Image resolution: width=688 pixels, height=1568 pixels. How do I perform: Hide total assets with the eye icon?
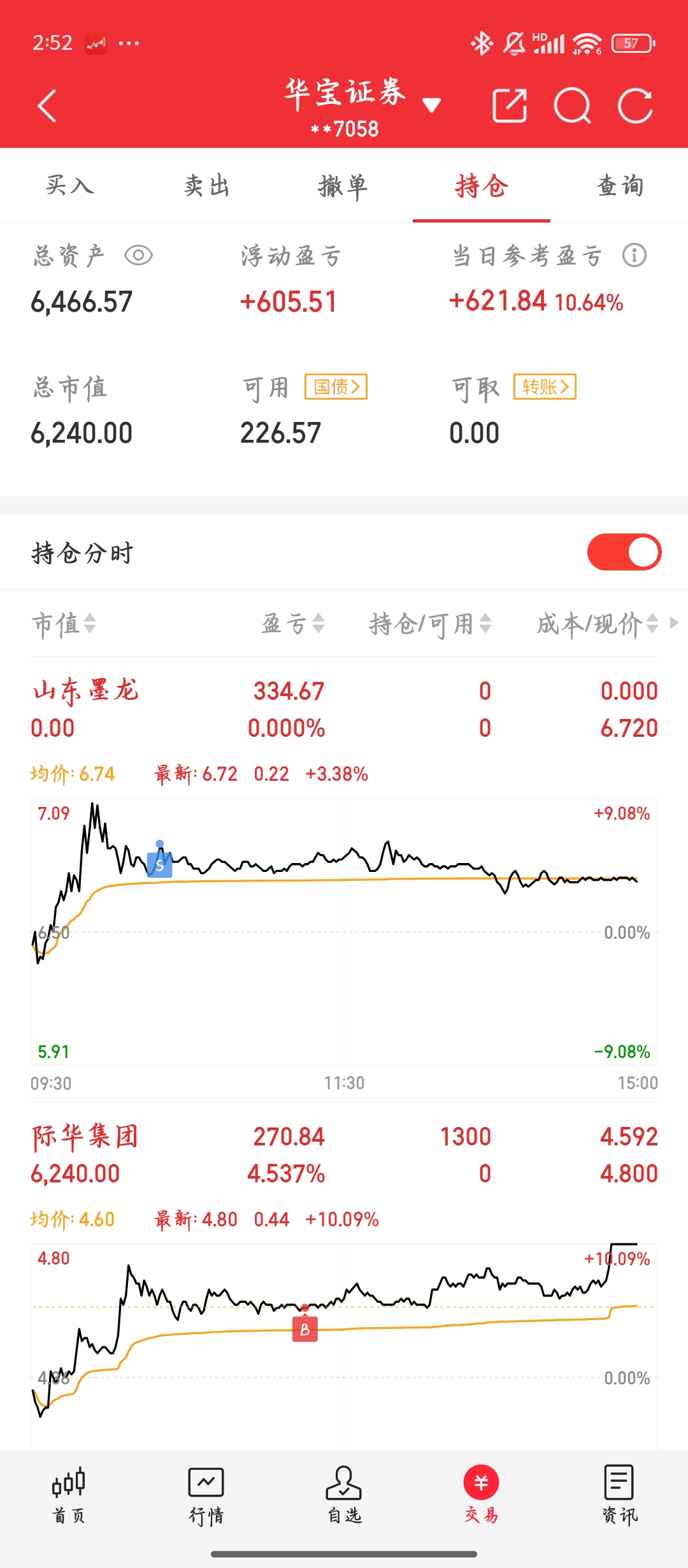point(138,256)
